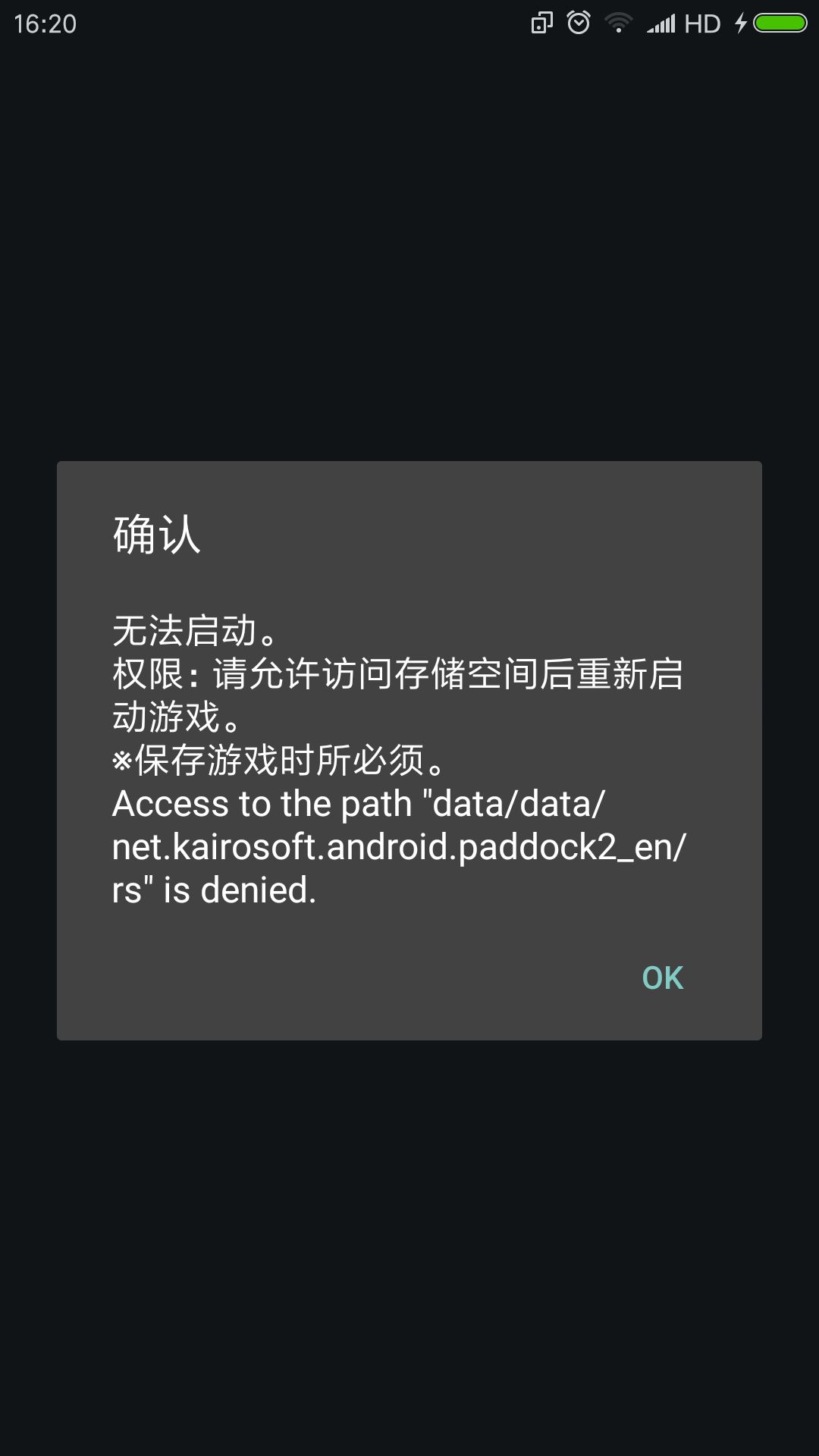Tap the cellular signal bars icon
Image resolution: width=819 pixels, height=1456 pixels.
(x=661, y=23)
